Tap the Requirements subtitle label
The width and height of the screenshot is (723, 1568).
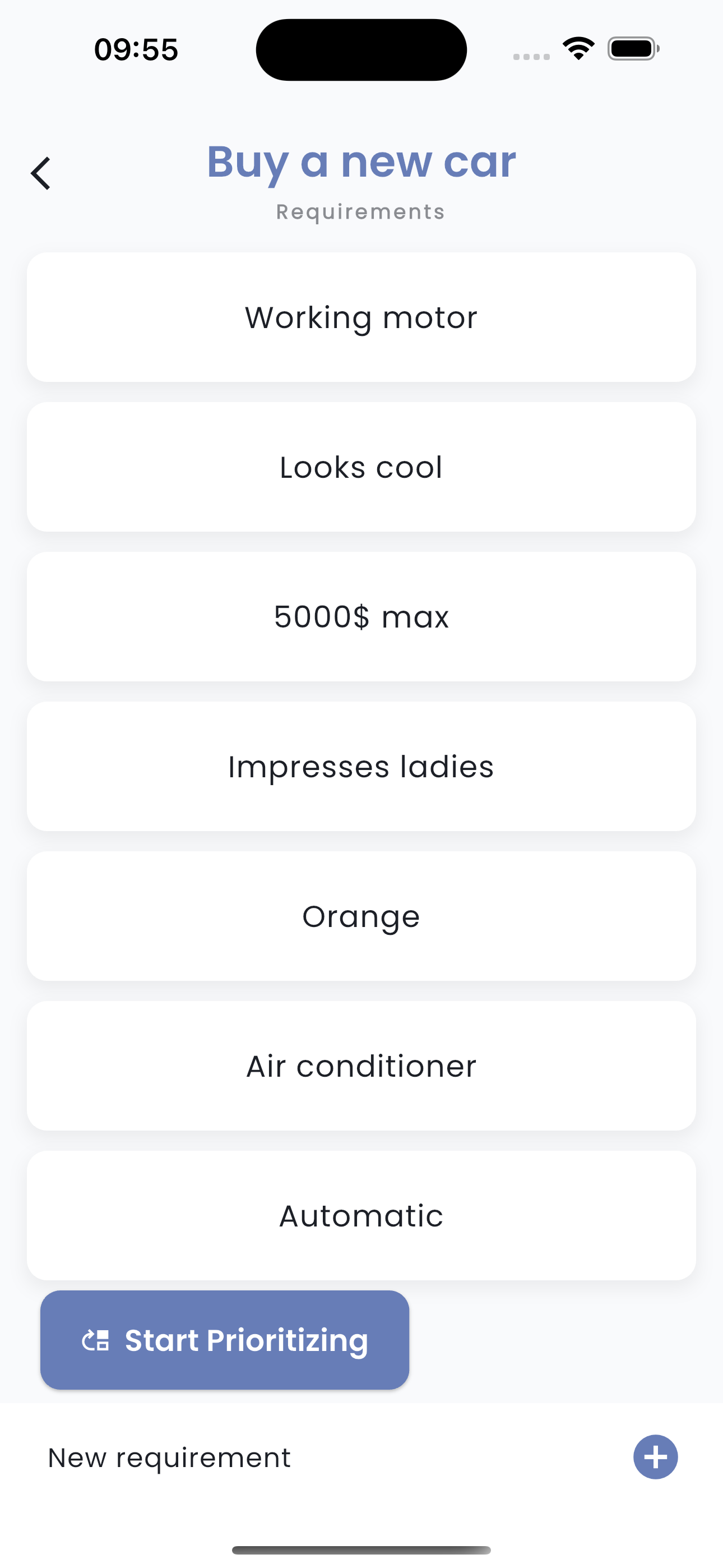click(x=361, y=211)
